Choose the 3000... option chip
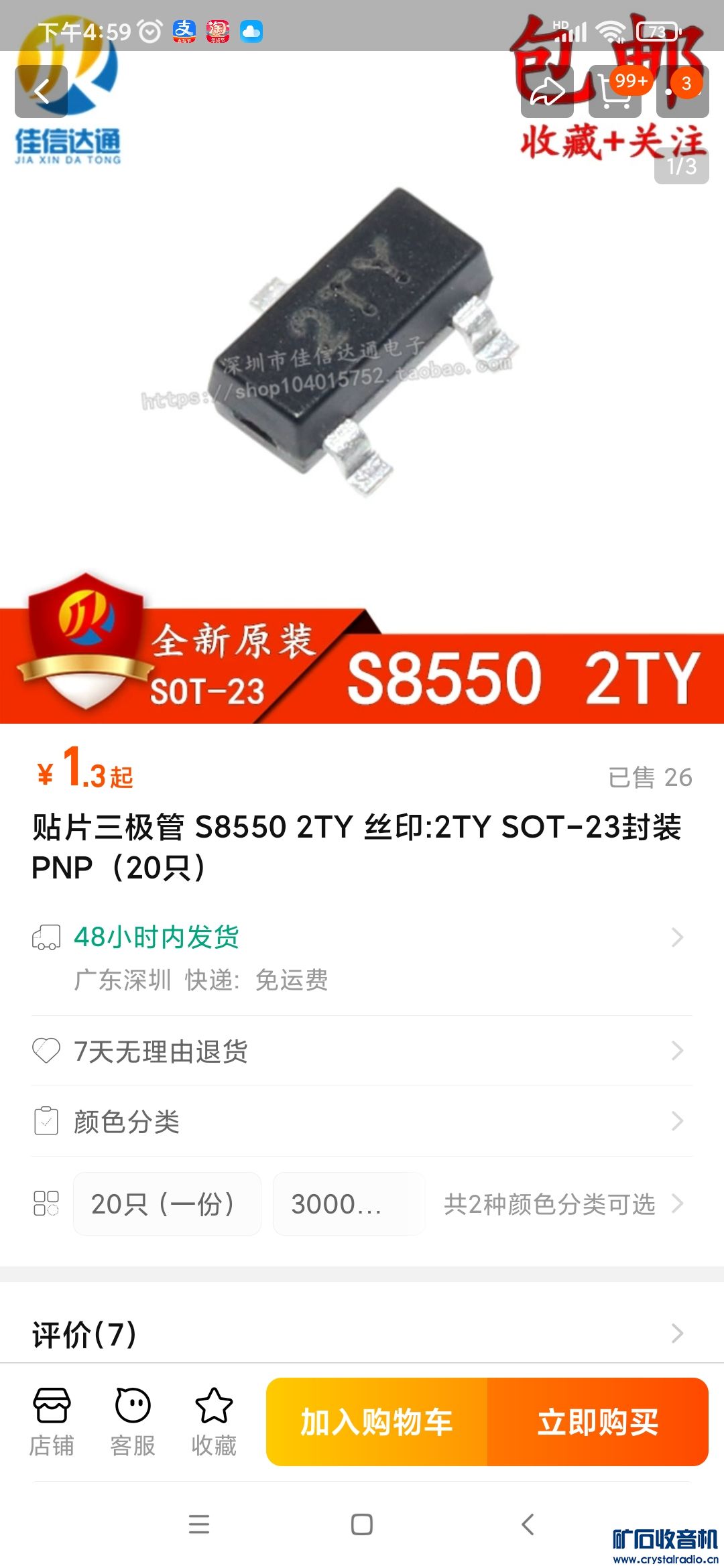This screenshot has height=1568, width=724. [x=349, y=1203]
